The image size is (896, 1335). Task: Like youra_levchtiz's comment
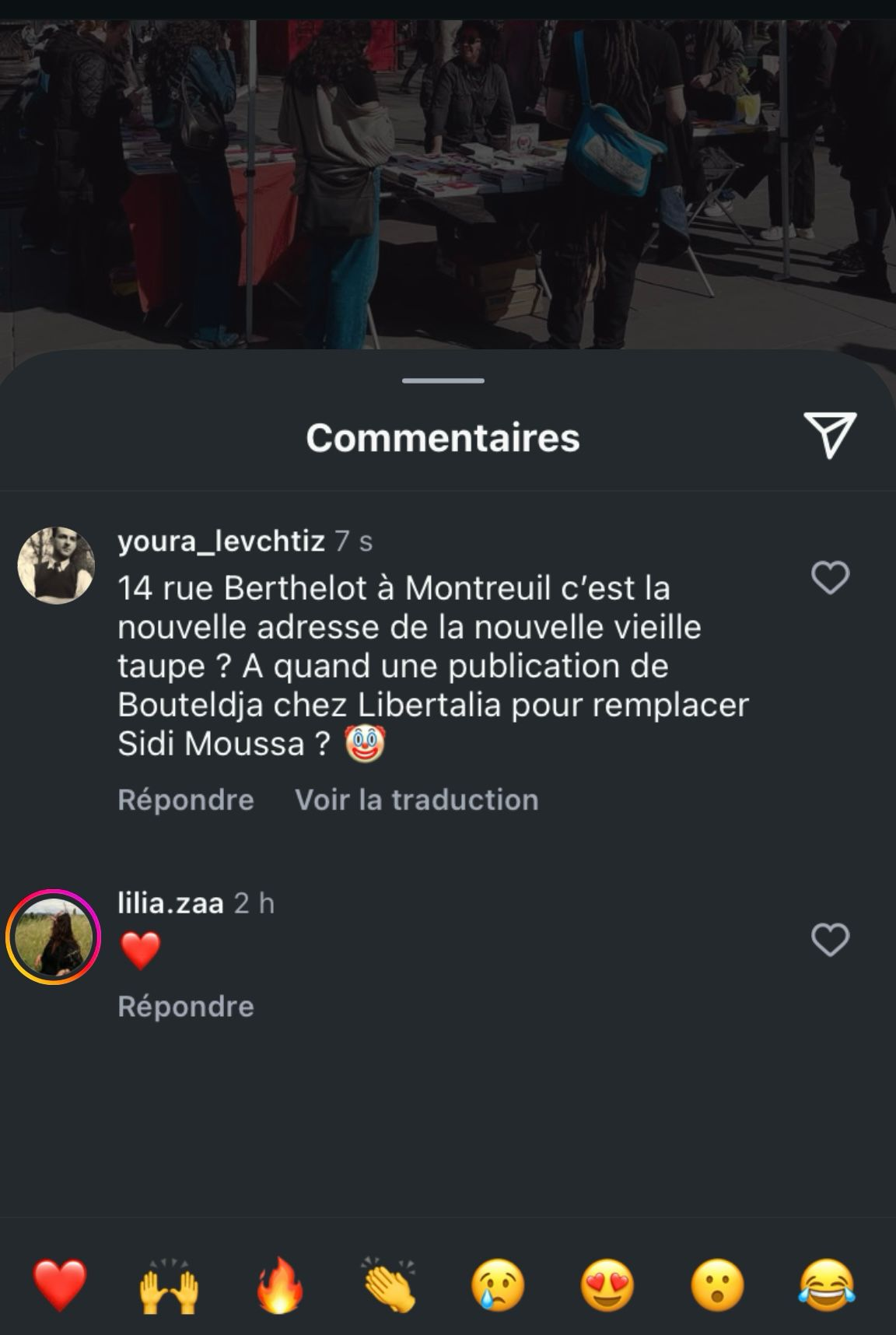point(830,578)
